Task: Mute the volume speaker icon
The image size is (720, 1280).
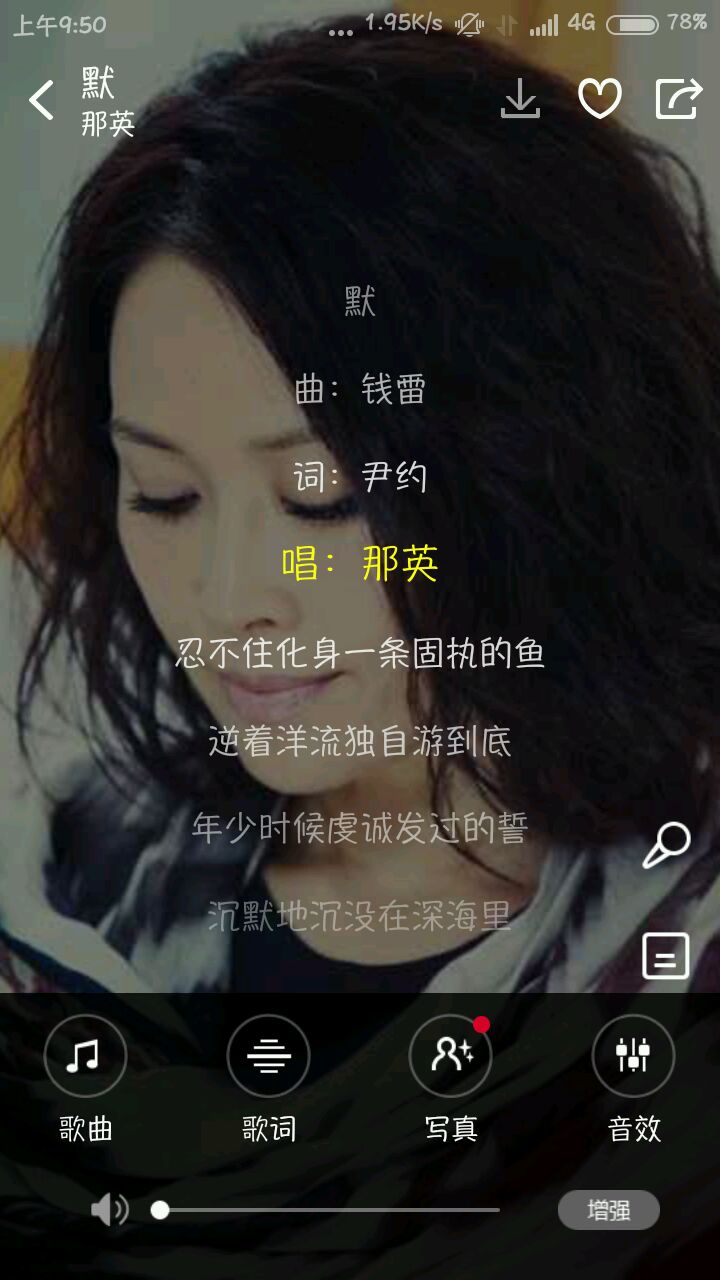Action: (x=108, y=1211)
